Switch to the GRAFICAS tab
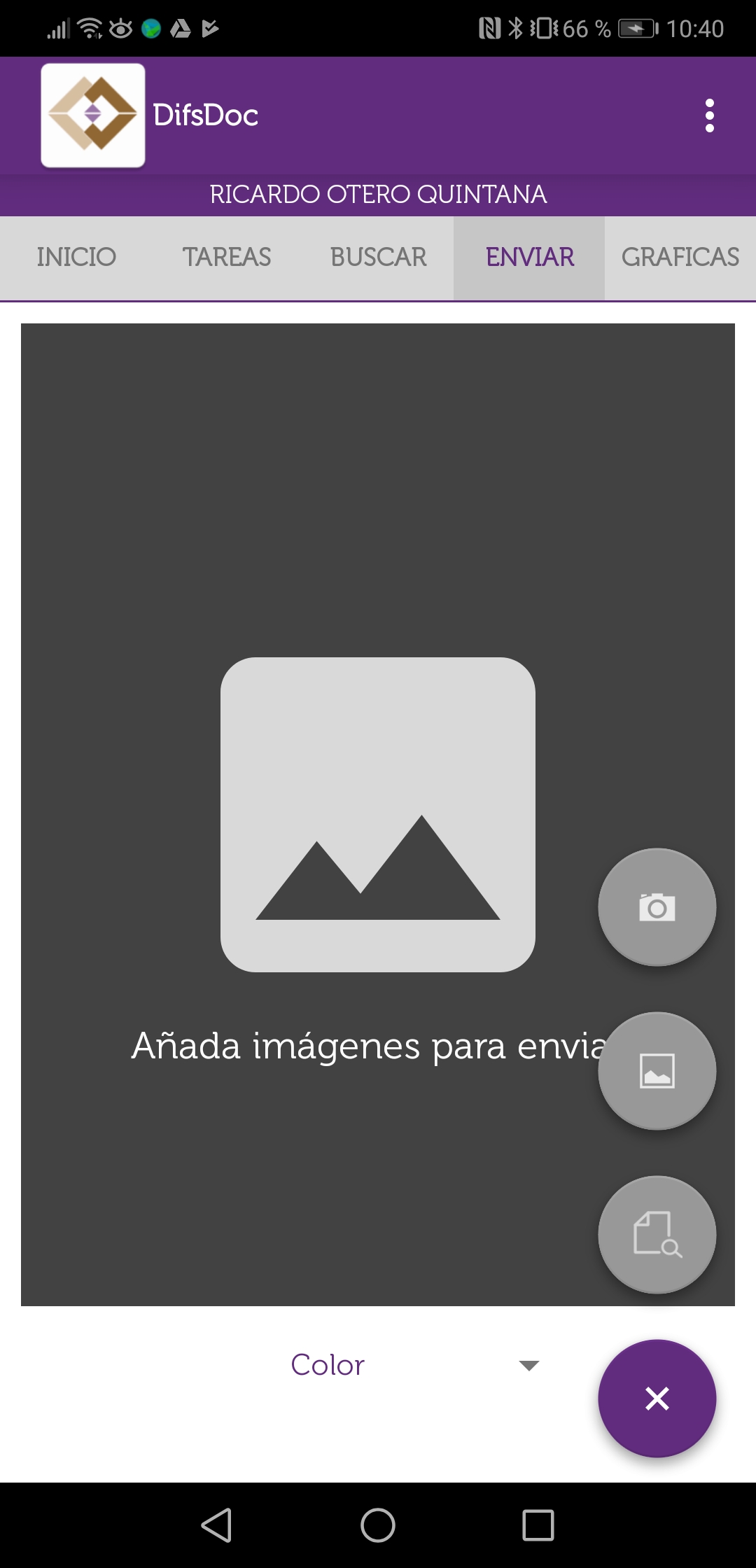The width and height of the screenshot is (756, 1568). click(680, 258)
